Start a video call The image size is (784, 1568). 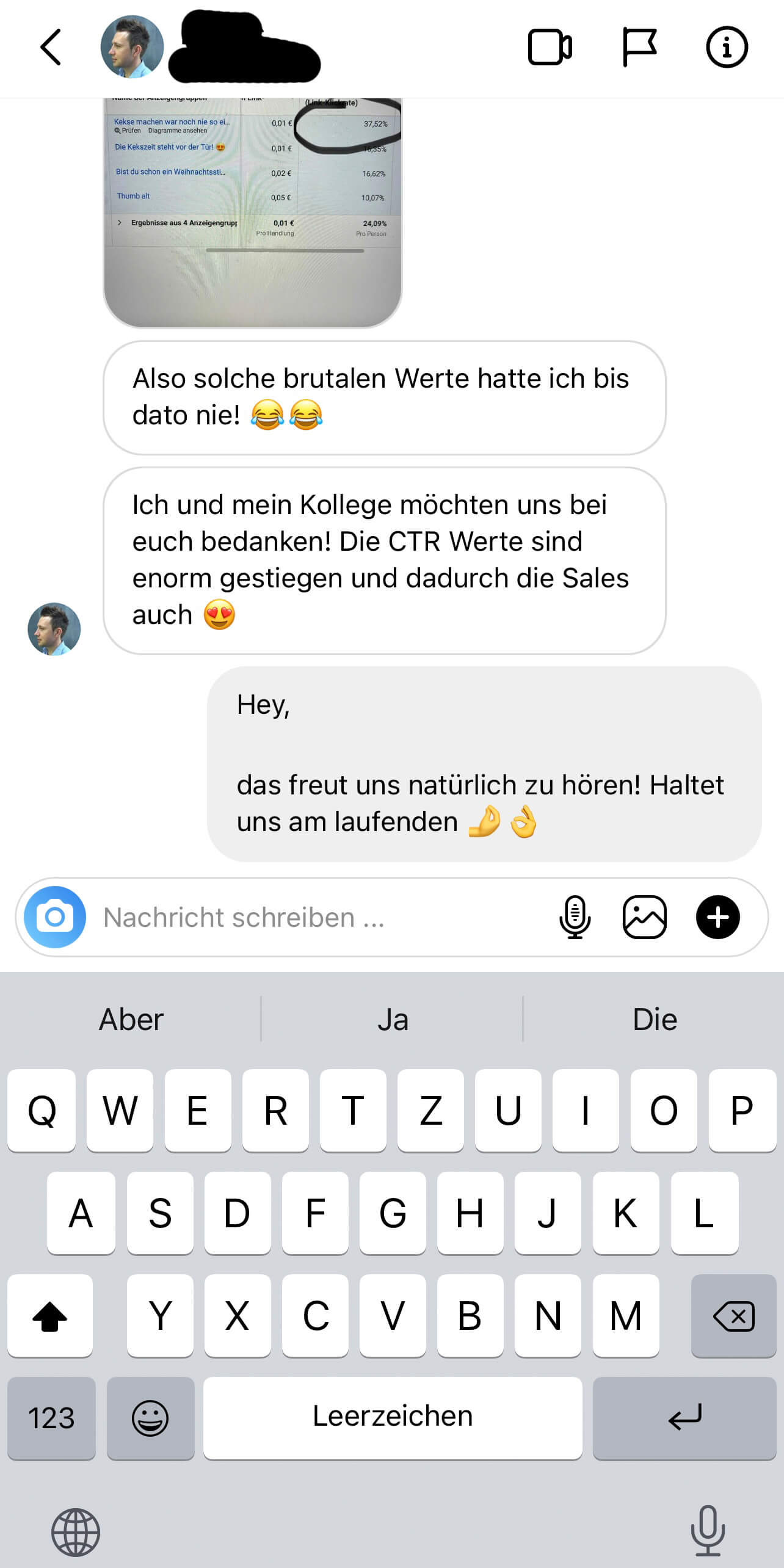pos(550,47)
